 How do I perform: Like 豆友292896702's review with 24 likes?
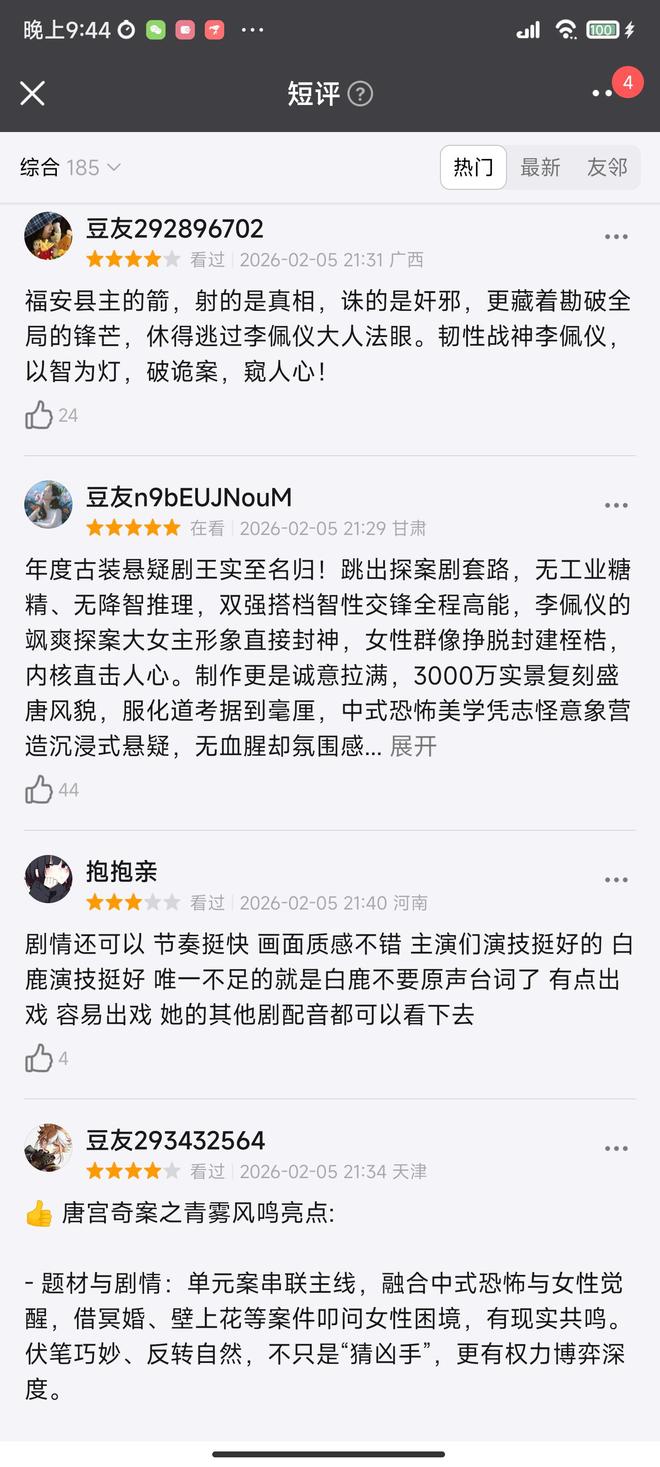point(39,415)
